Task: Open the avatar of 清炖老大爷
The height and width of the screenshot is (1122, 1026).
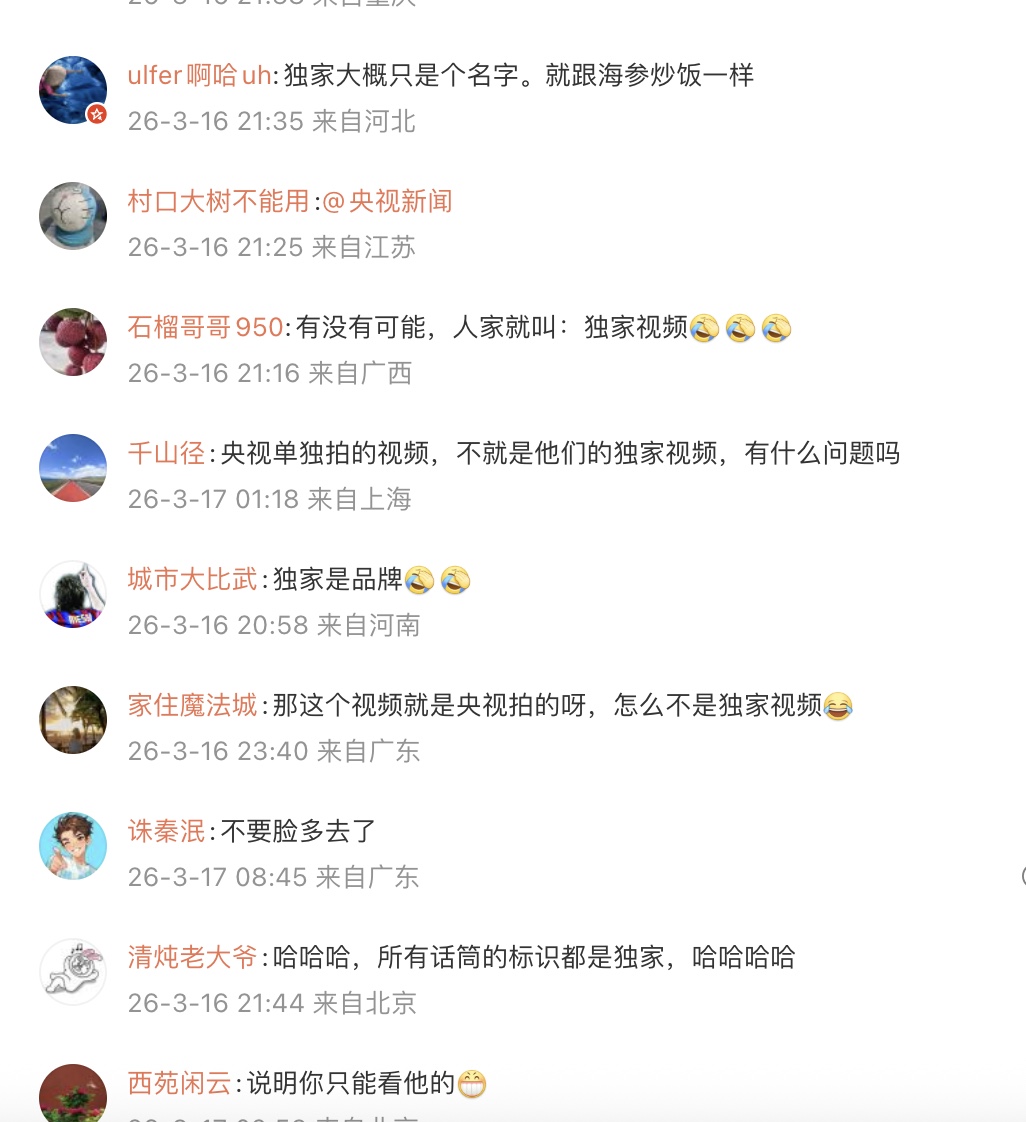Action: point(73,973)
